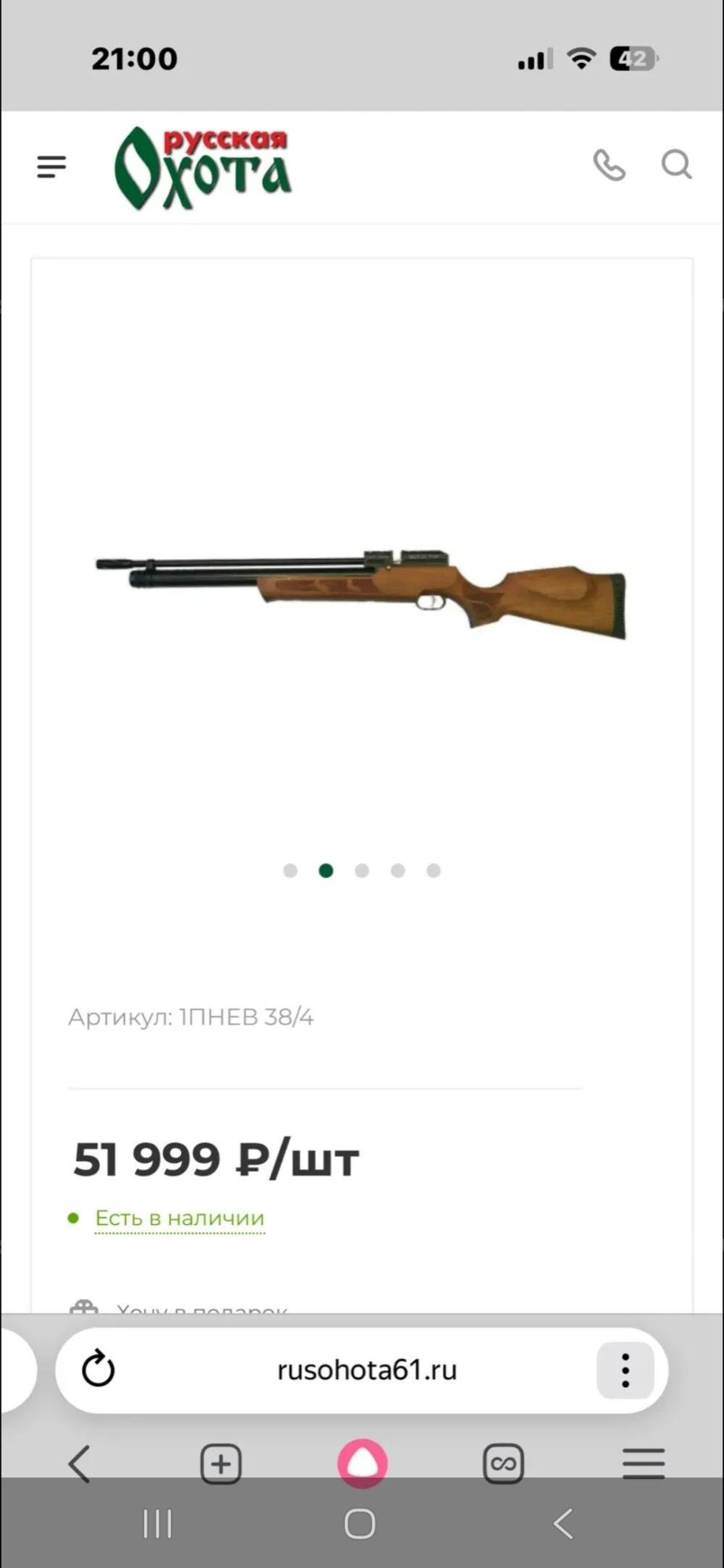Tap the Хочу в подарок link
This screenshot has height=1568, width=724.
coord(203,1307)
